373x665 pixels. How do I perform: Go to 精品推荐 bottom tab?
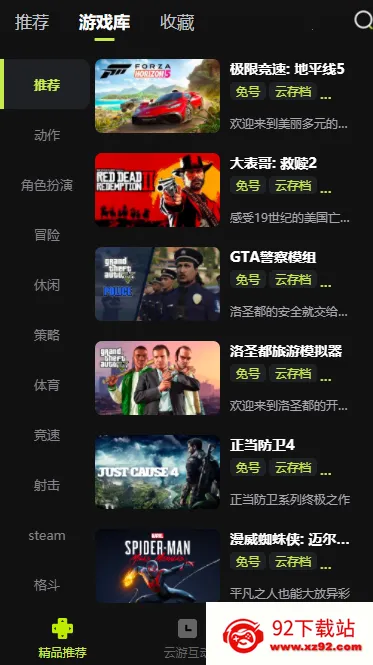point(62,638)
